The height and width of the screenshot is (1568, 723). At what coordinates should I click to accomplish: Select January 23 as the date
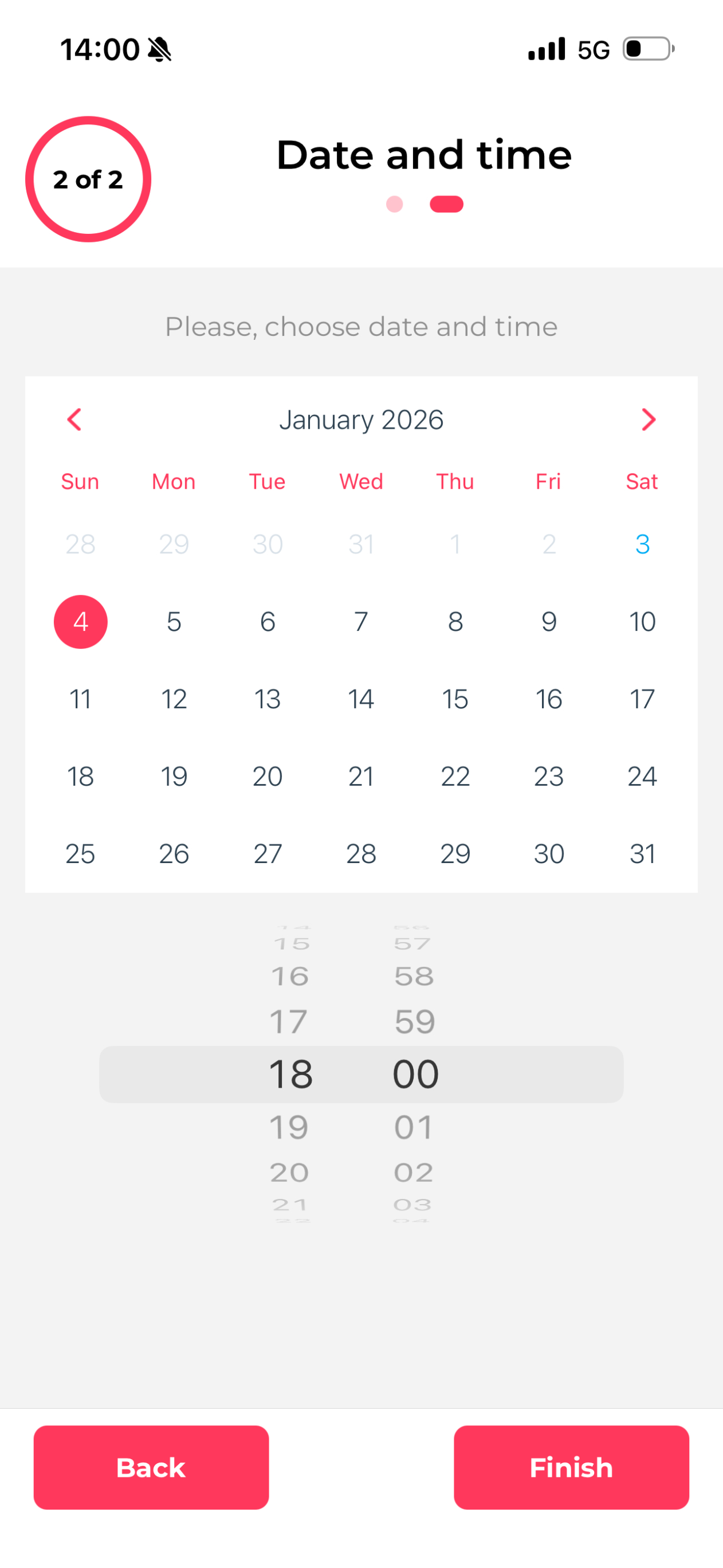(x=548, y=776)
